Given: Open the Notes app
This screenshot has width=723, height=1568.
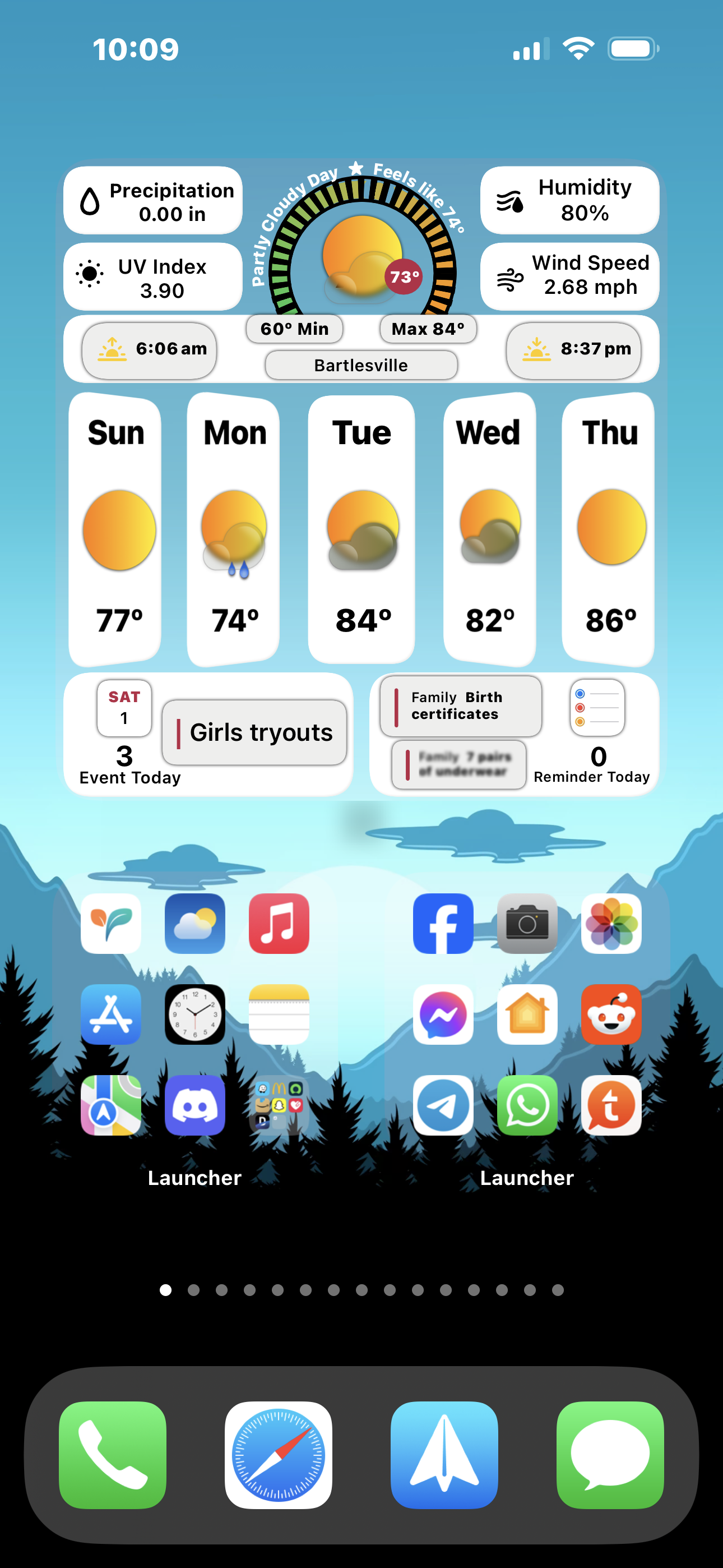Looking at the screenshot, I should (x=279, y=1014).
